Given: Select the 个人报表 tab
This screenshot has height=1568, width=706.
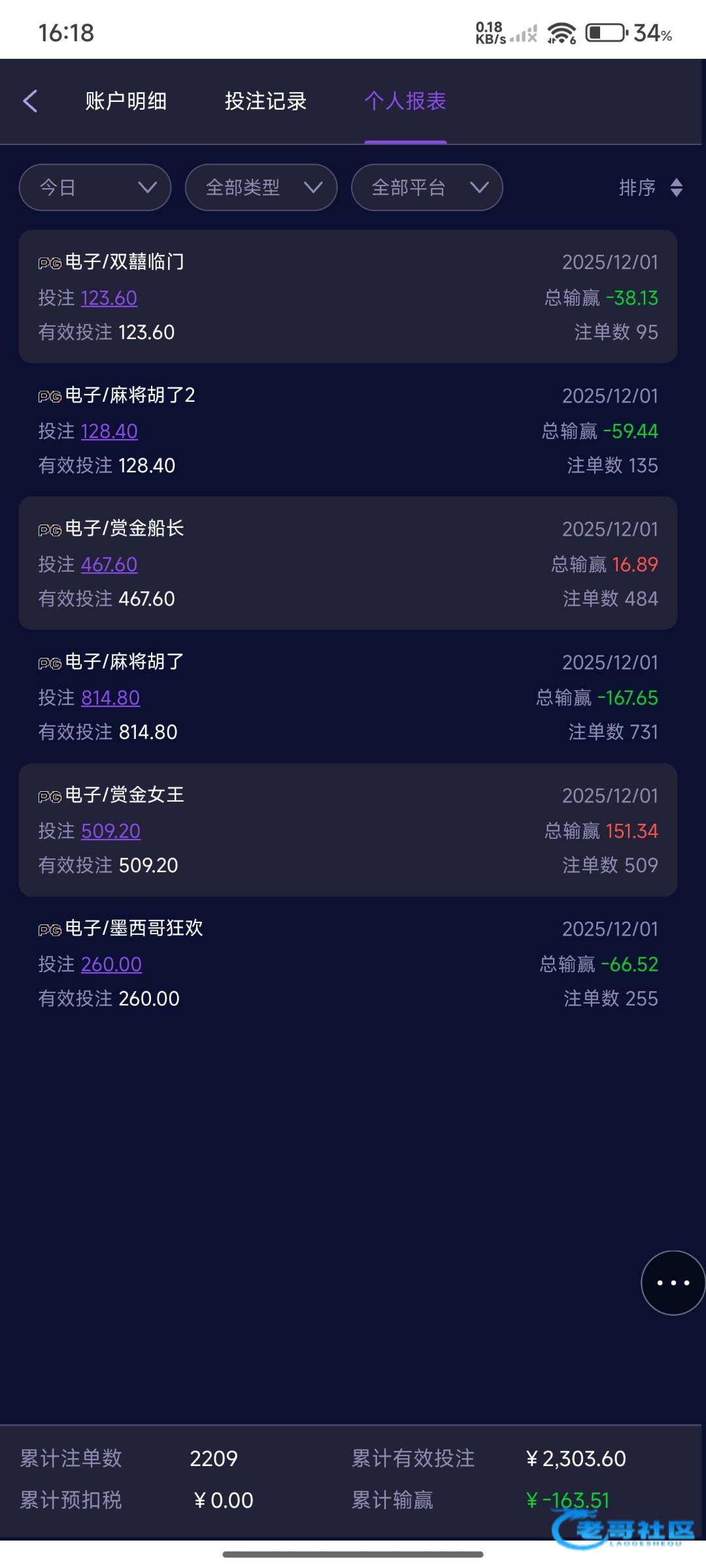Looking at the screenshot, I should tap(405, 101).
